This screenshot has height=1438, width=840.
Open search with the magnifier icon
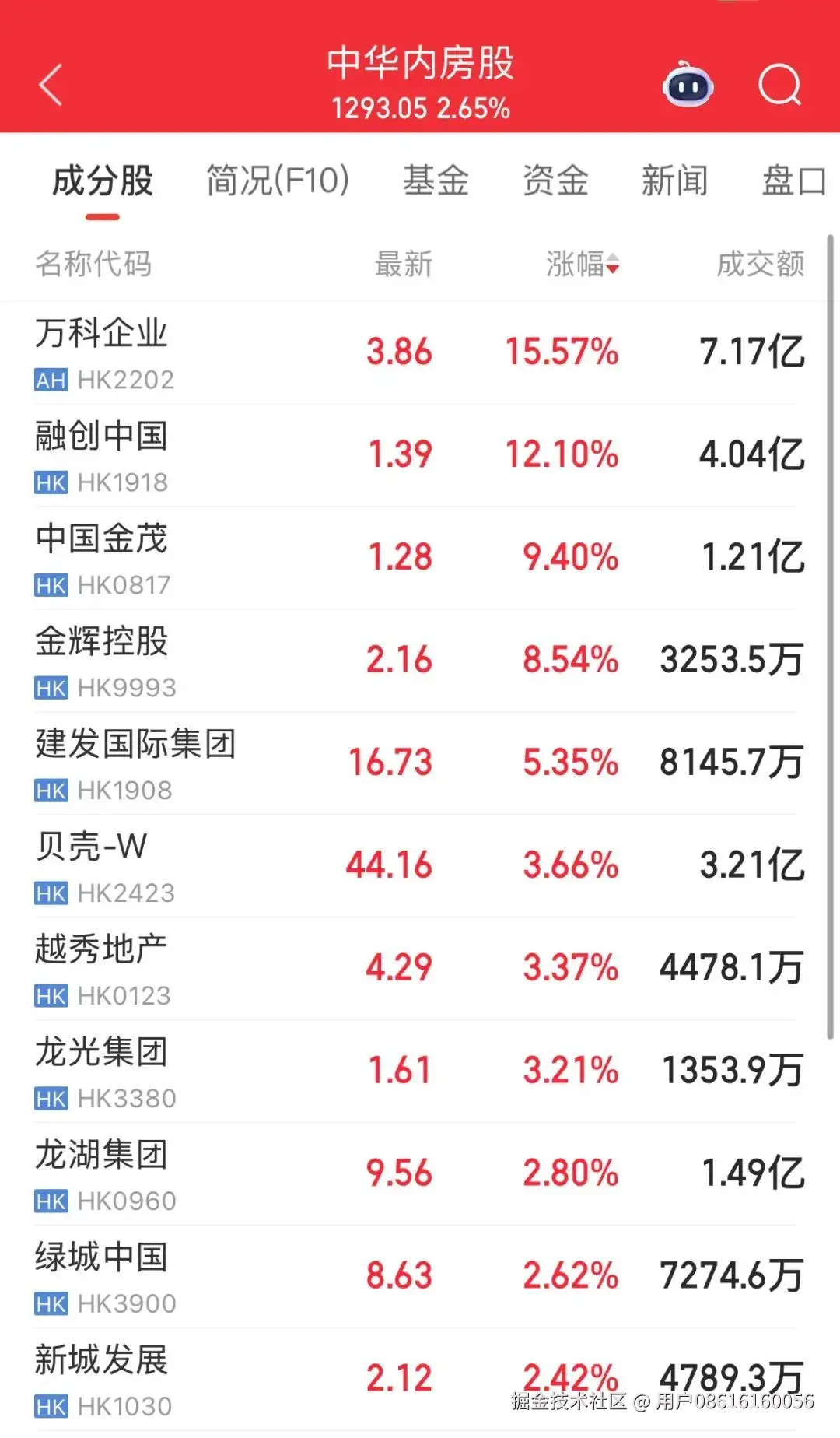(x=779, y=84)
